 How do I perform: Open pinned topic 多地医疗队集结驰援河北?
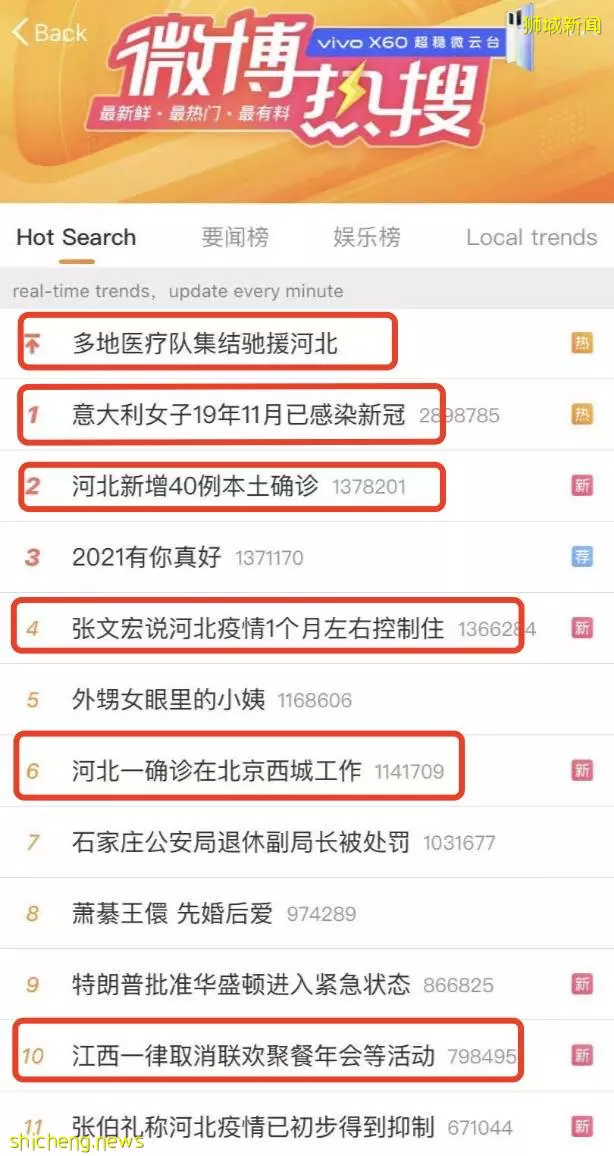pyautogui.click(x=205, y=344)
